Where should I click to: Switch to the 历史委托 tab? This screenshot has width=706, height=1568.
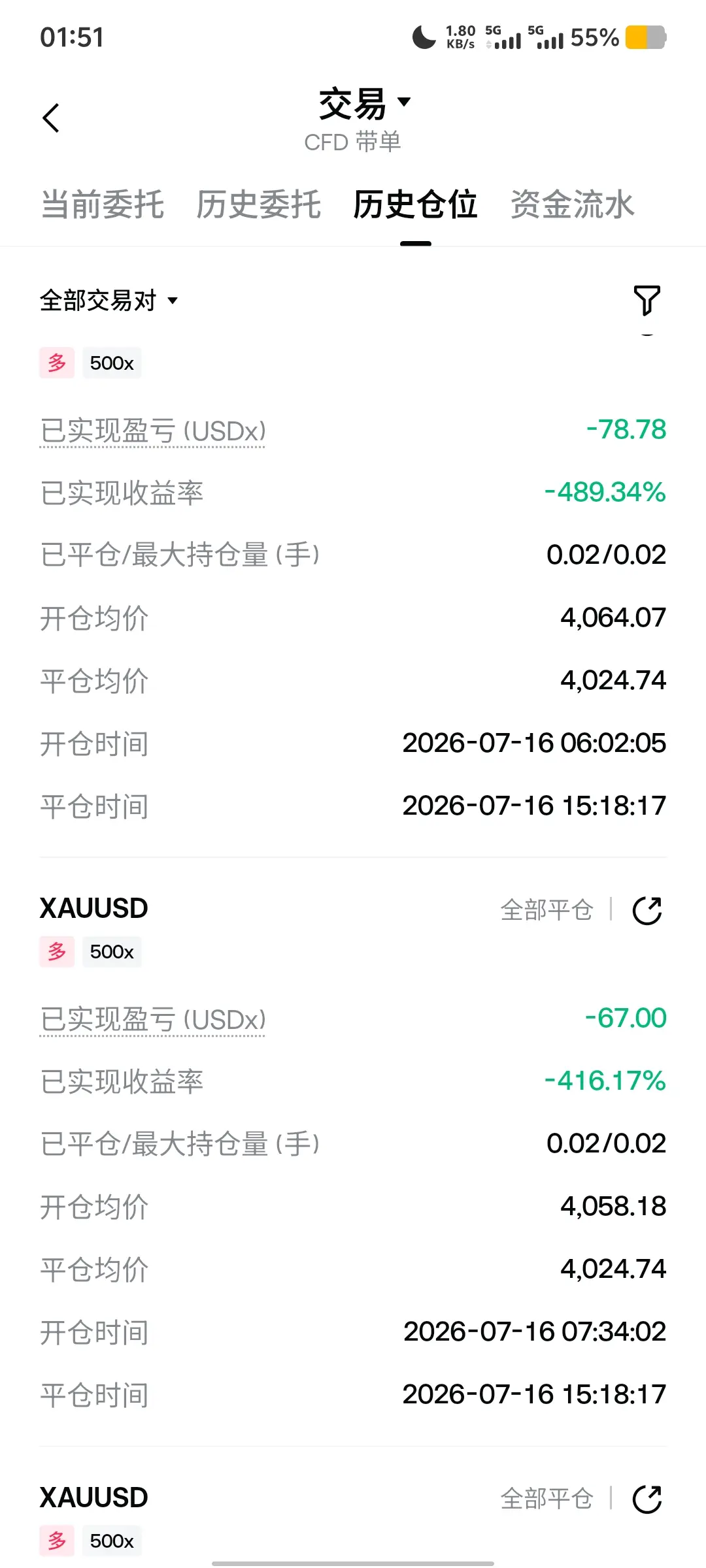259,204
